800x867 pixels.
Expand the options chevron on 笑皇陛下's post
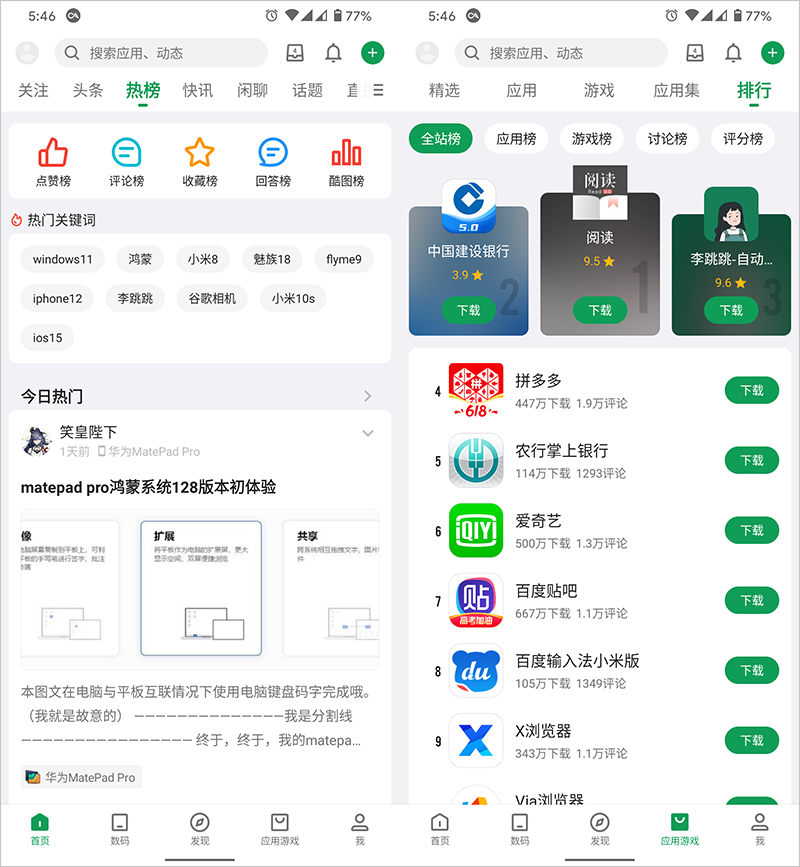coord(368,433)
